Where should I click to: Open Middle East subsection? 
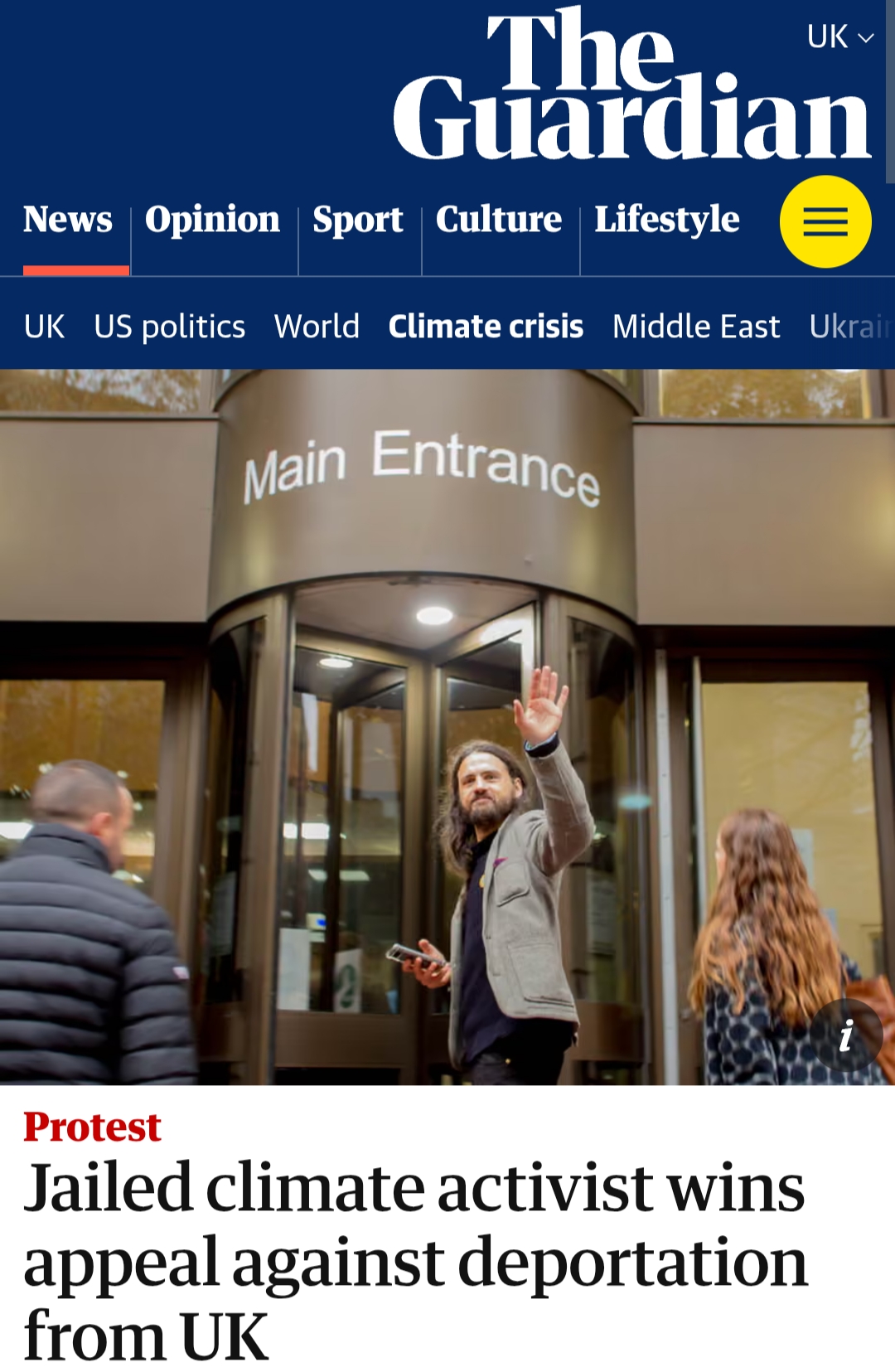(696, 327)
